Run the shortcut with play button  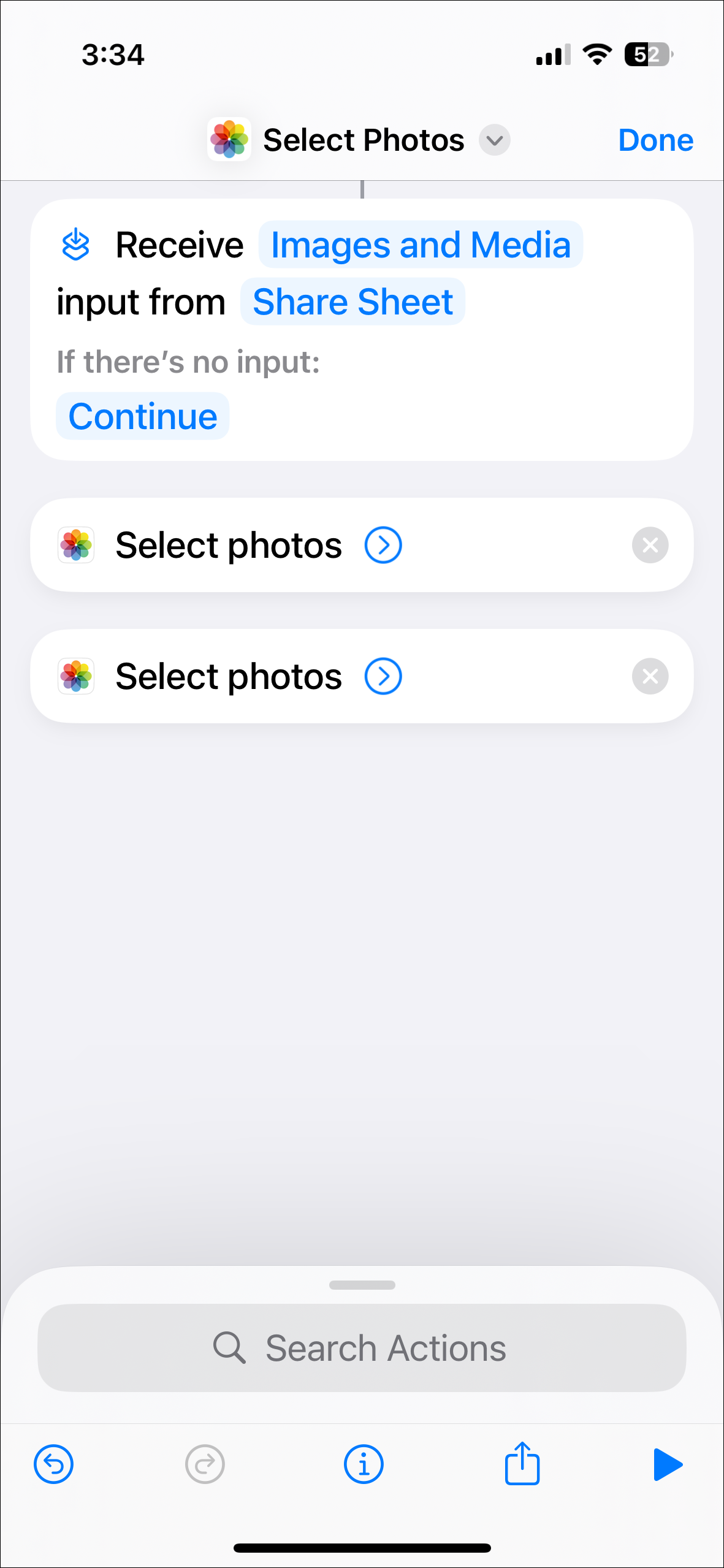tap(667, 1464)
